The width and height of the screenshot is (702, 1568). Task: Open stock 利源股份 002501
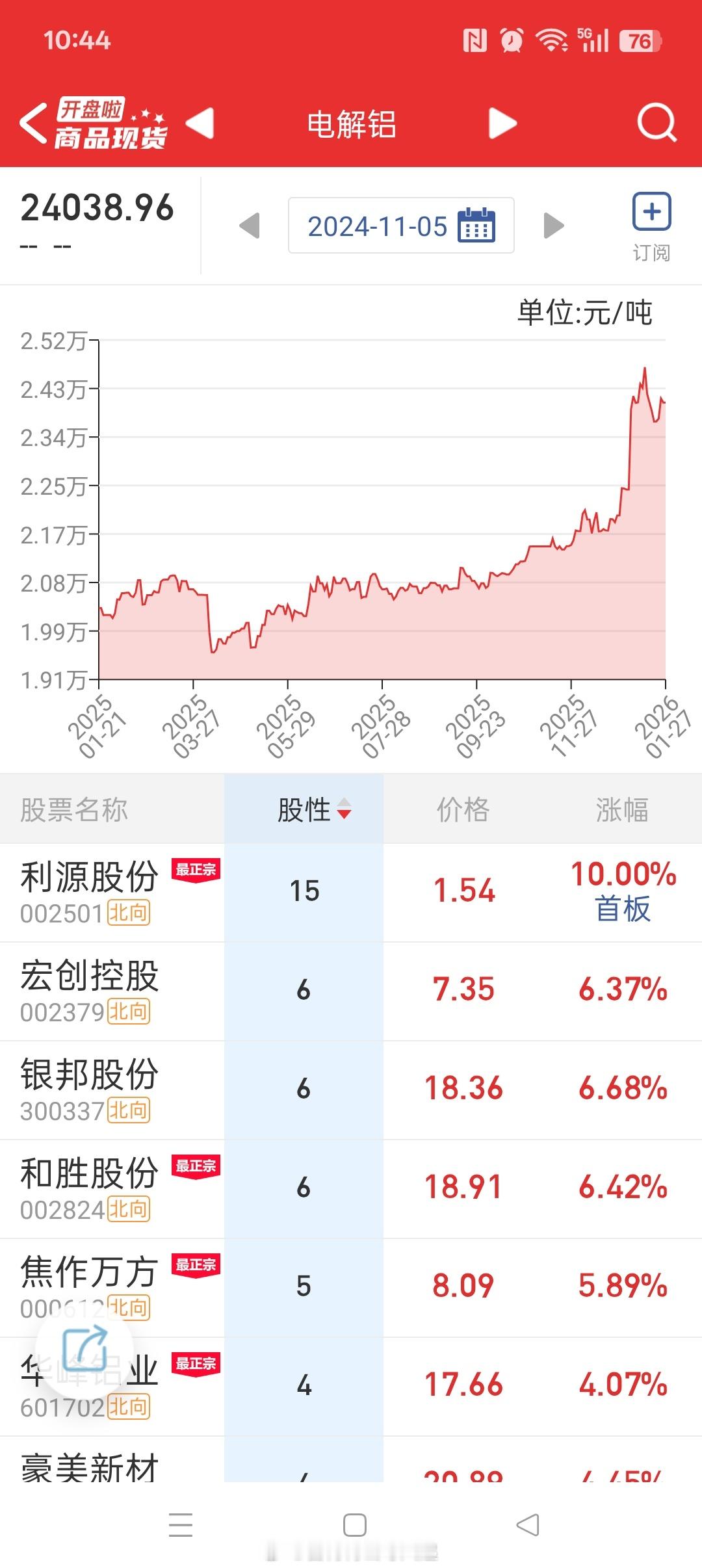pyautogui.click(x=90, y=891)
